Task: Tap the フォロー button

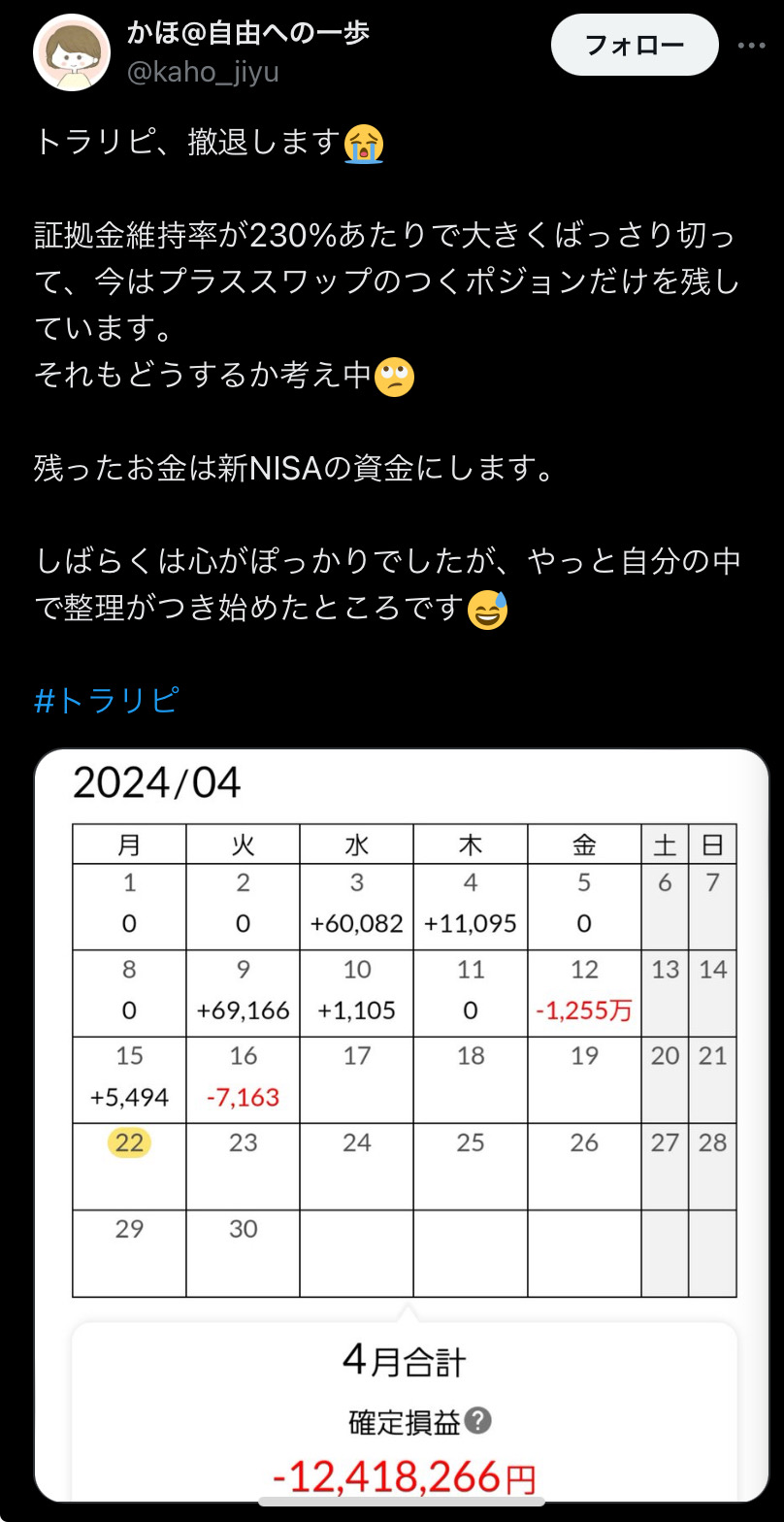Action: (635, 45)
